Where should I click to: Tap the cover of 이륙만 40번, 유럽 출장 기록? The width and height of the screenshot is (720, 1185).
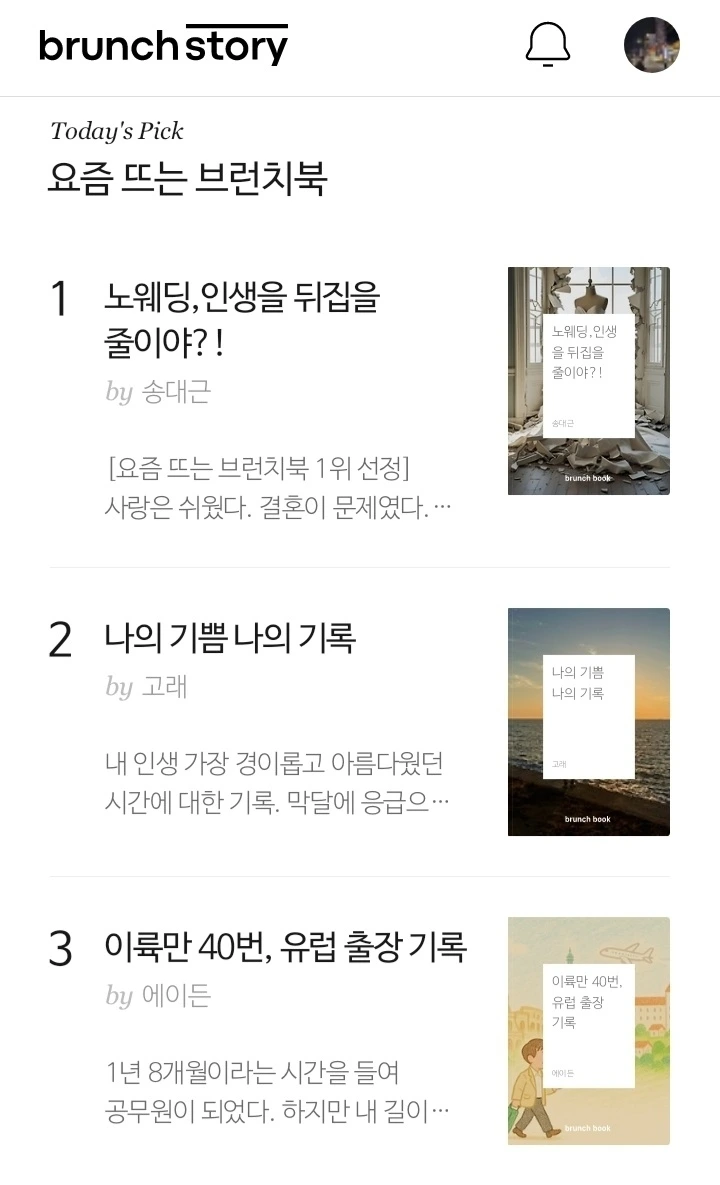pyautogui.click(x=589, y=1031)
